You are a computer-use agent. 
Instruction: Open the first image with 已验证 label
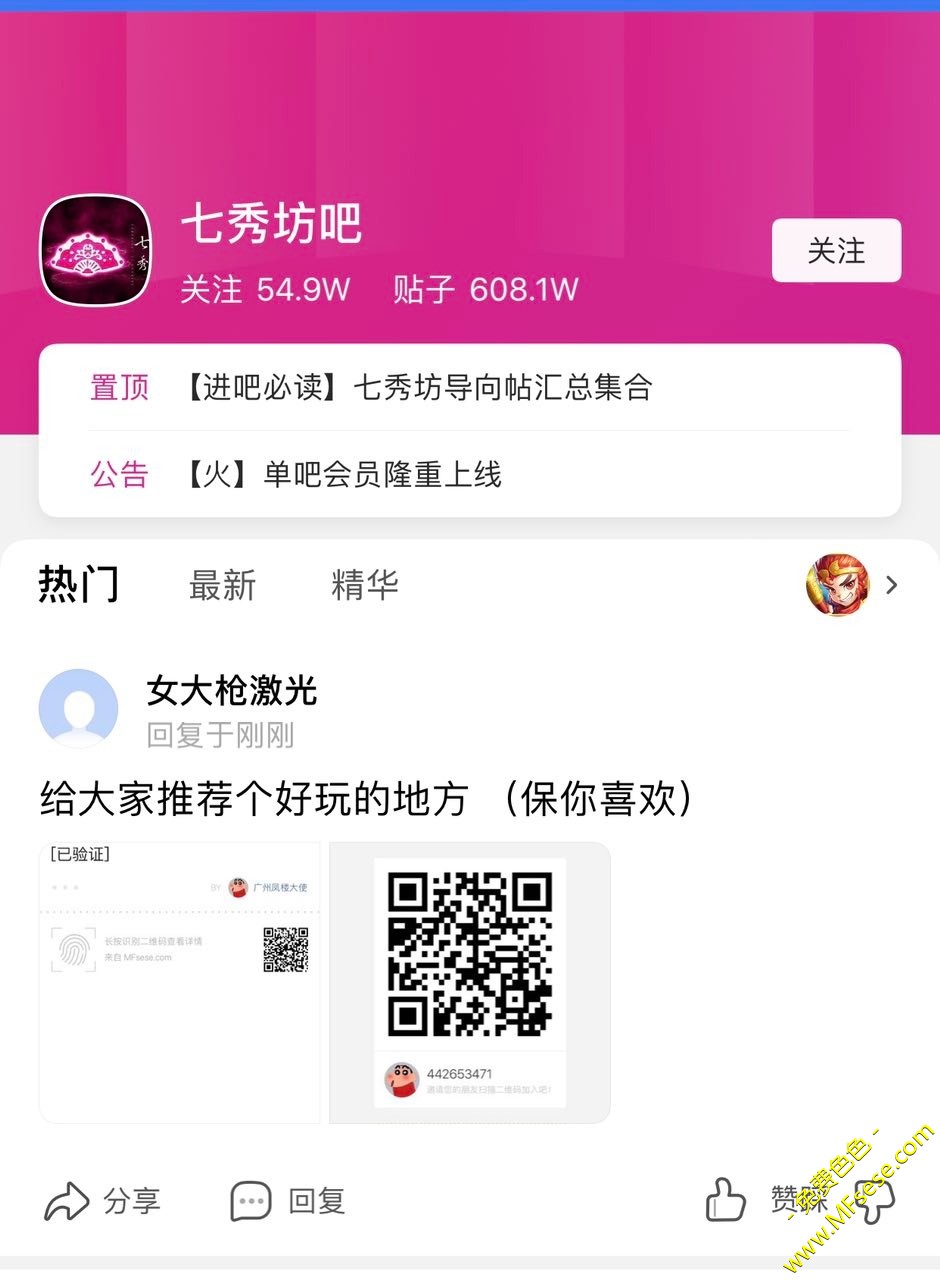pos(180,982)
